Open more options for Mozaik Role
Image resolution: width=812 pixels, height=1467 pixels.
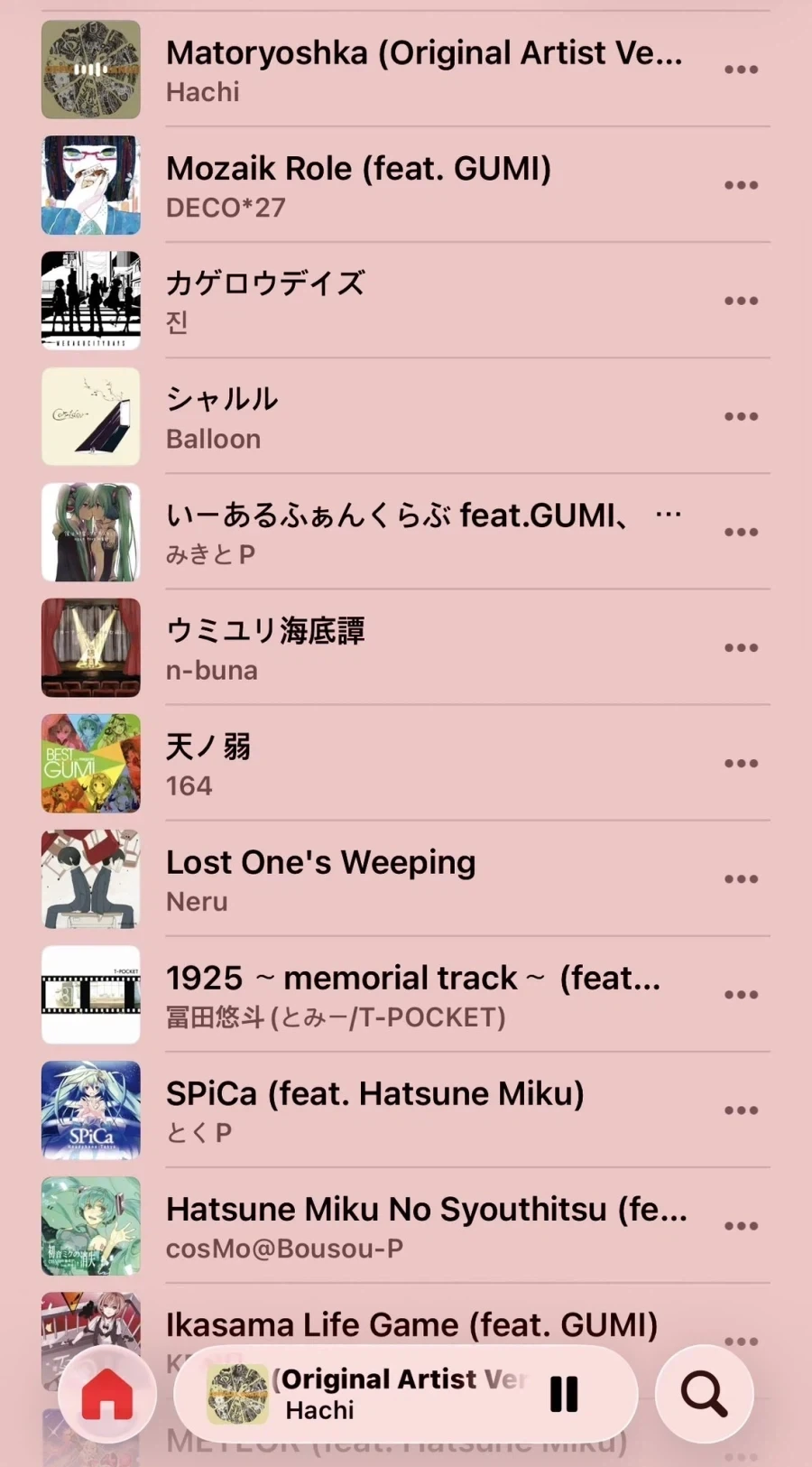tap(741, 185)
